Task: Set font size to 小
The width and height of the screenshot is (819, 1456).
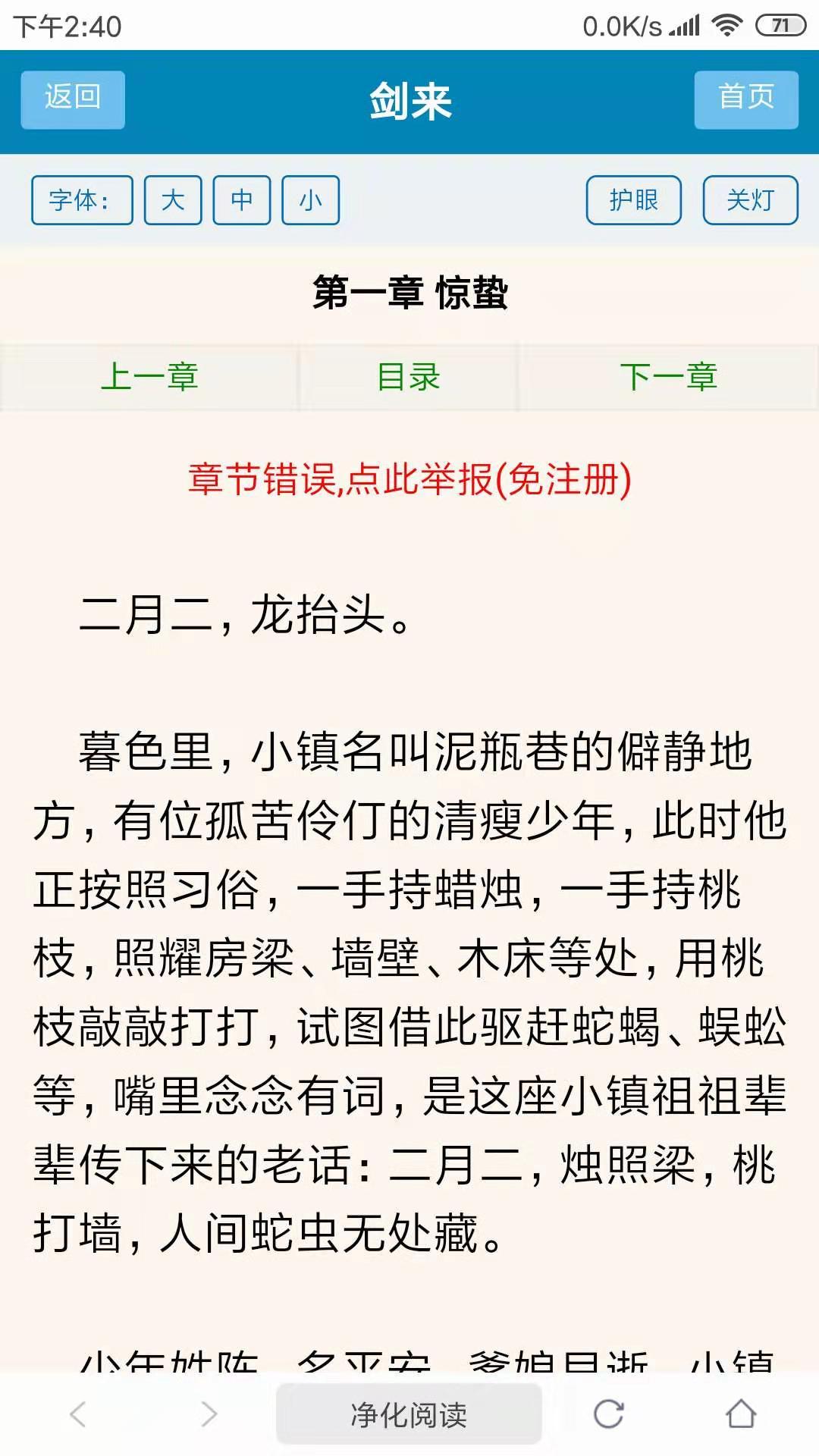Action: point(310,200)
